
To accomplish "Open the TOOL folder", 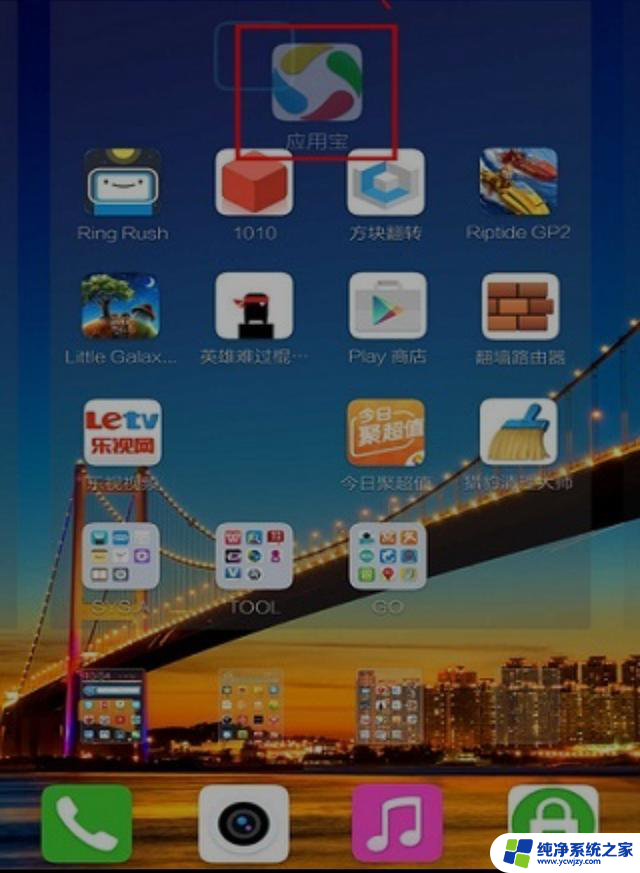I will coord(254,556).
